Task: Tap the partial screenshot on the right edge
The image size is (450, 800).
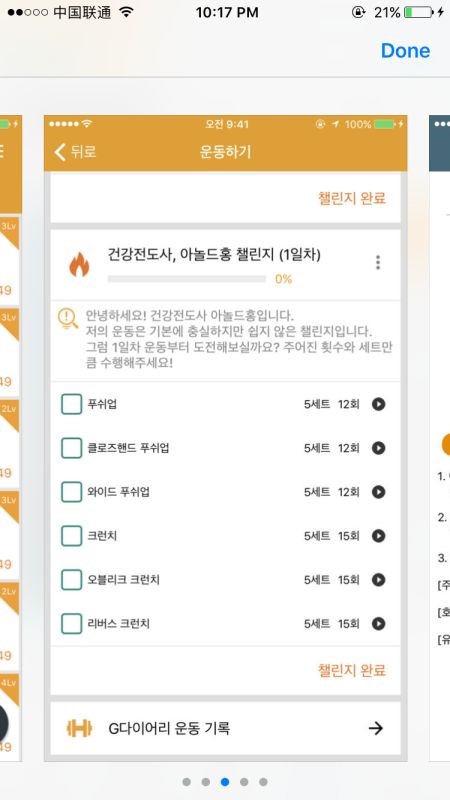Action: (x=439, y=438)
